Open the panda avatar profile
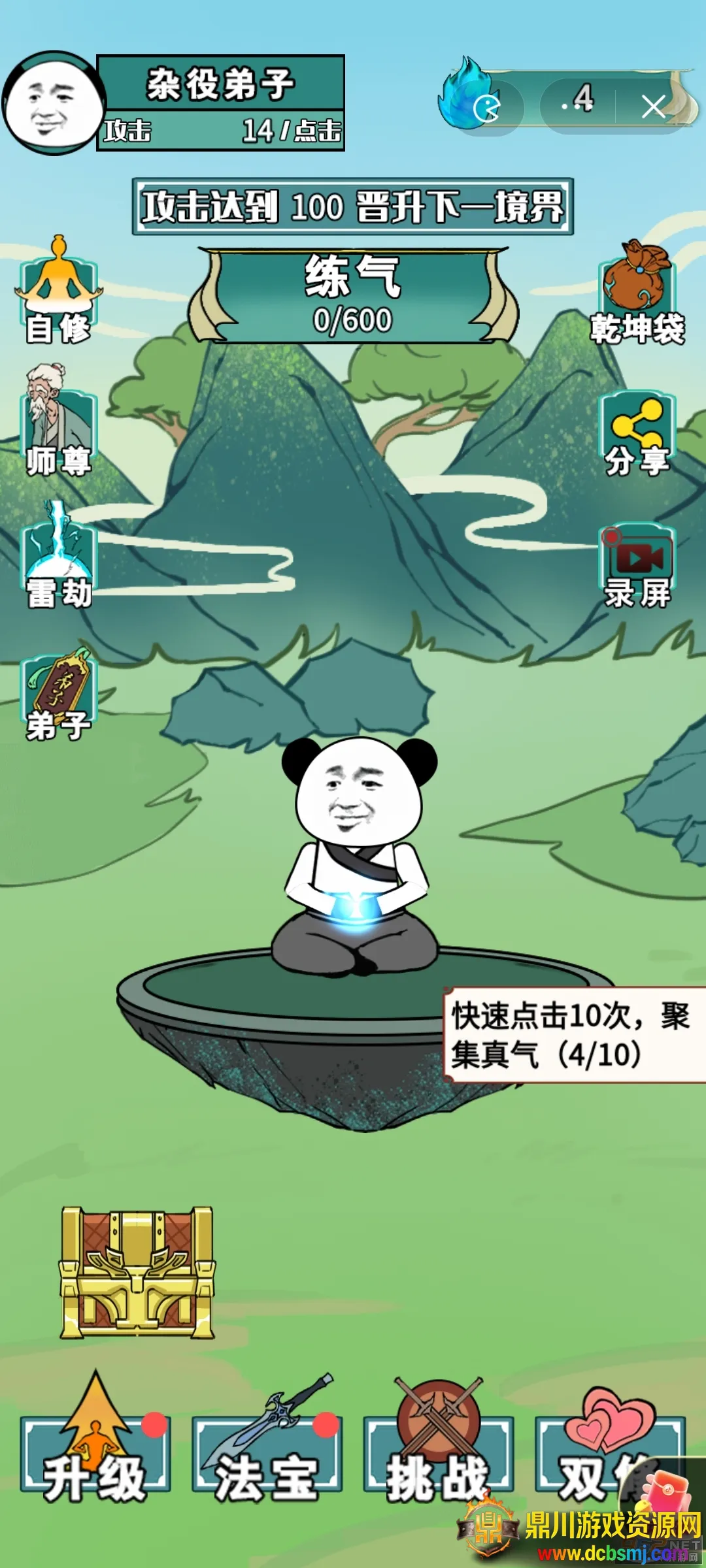Screen dimensions: 706x1568 pyautogui.click(x=54, y=105)
